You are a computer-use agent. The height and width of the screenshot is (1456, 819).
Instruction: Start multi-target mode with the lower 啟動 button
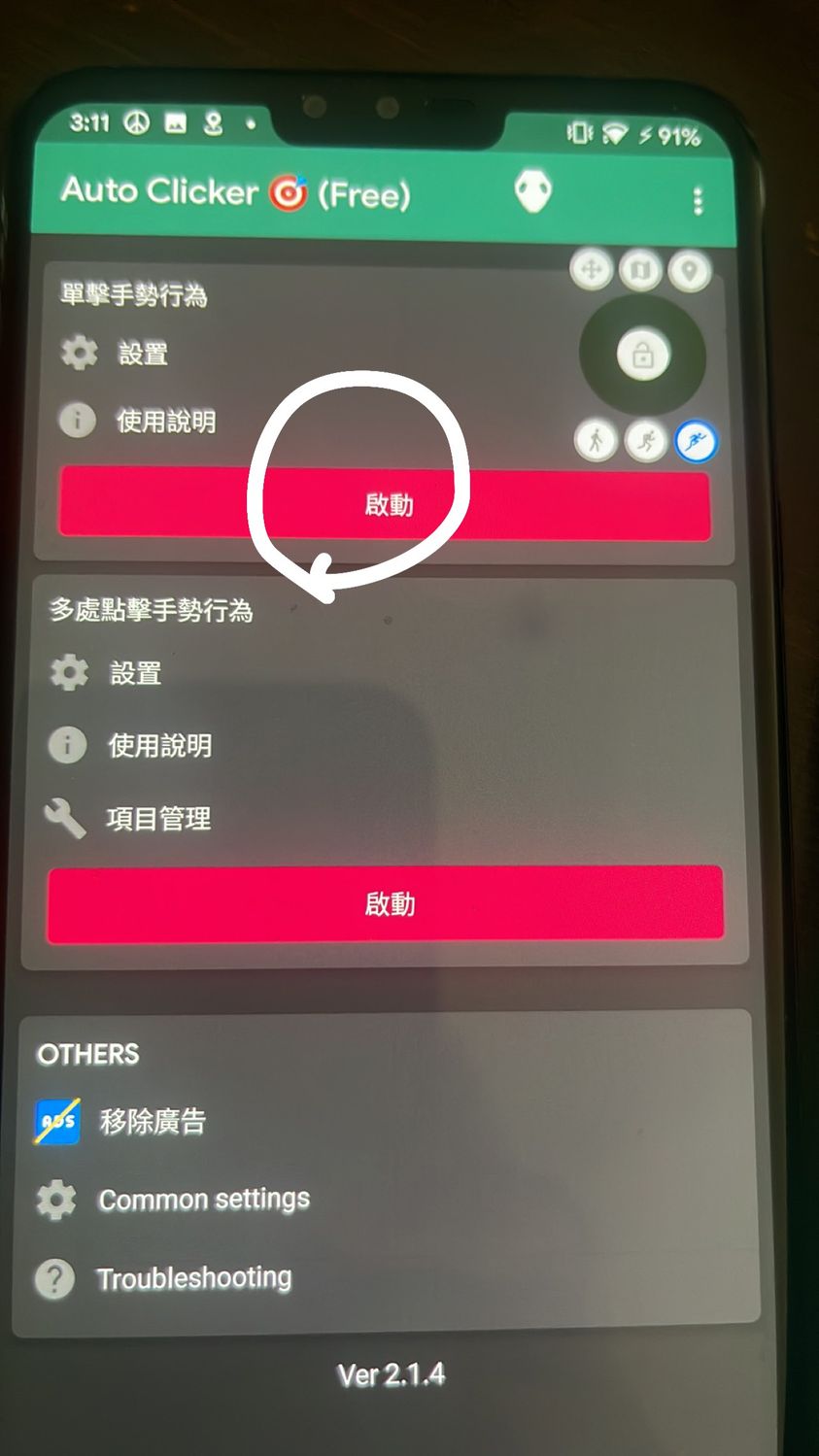tap(387, 904)
